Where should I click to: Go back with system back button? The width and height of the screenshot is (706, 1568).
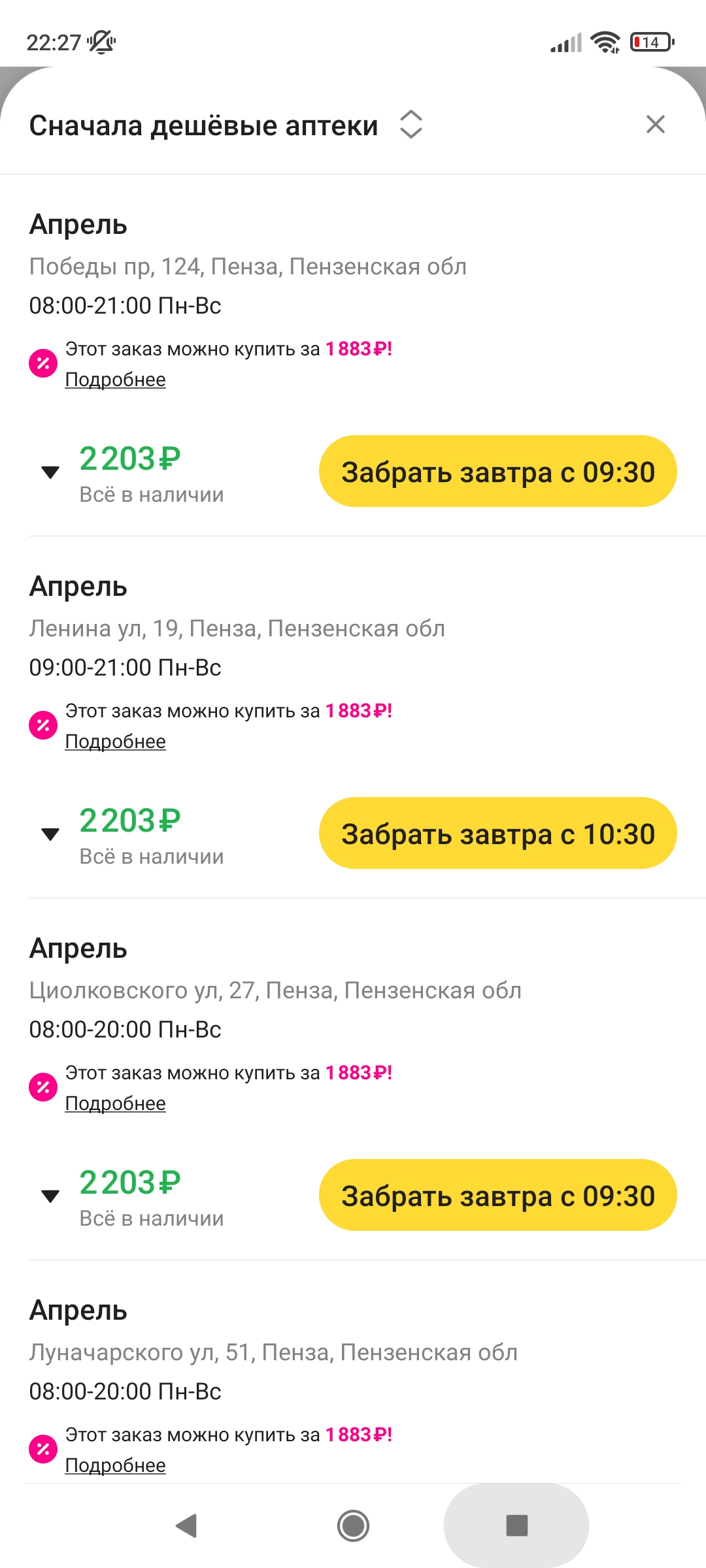tap(187, 1526)
